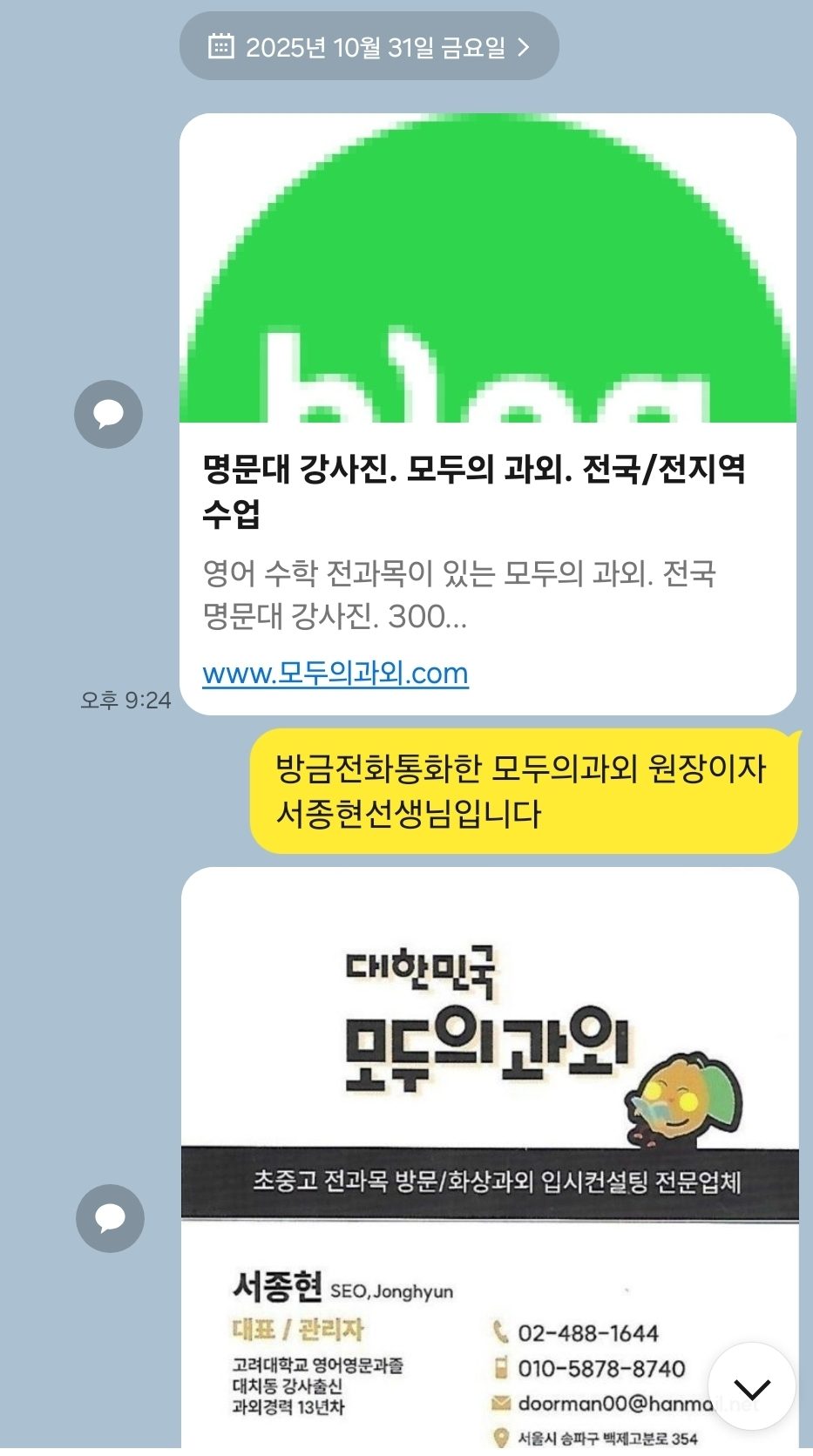Jump to the latest message with down arrow
The height and width of the screenshot is (1456, 813).
click(751, 1386)
